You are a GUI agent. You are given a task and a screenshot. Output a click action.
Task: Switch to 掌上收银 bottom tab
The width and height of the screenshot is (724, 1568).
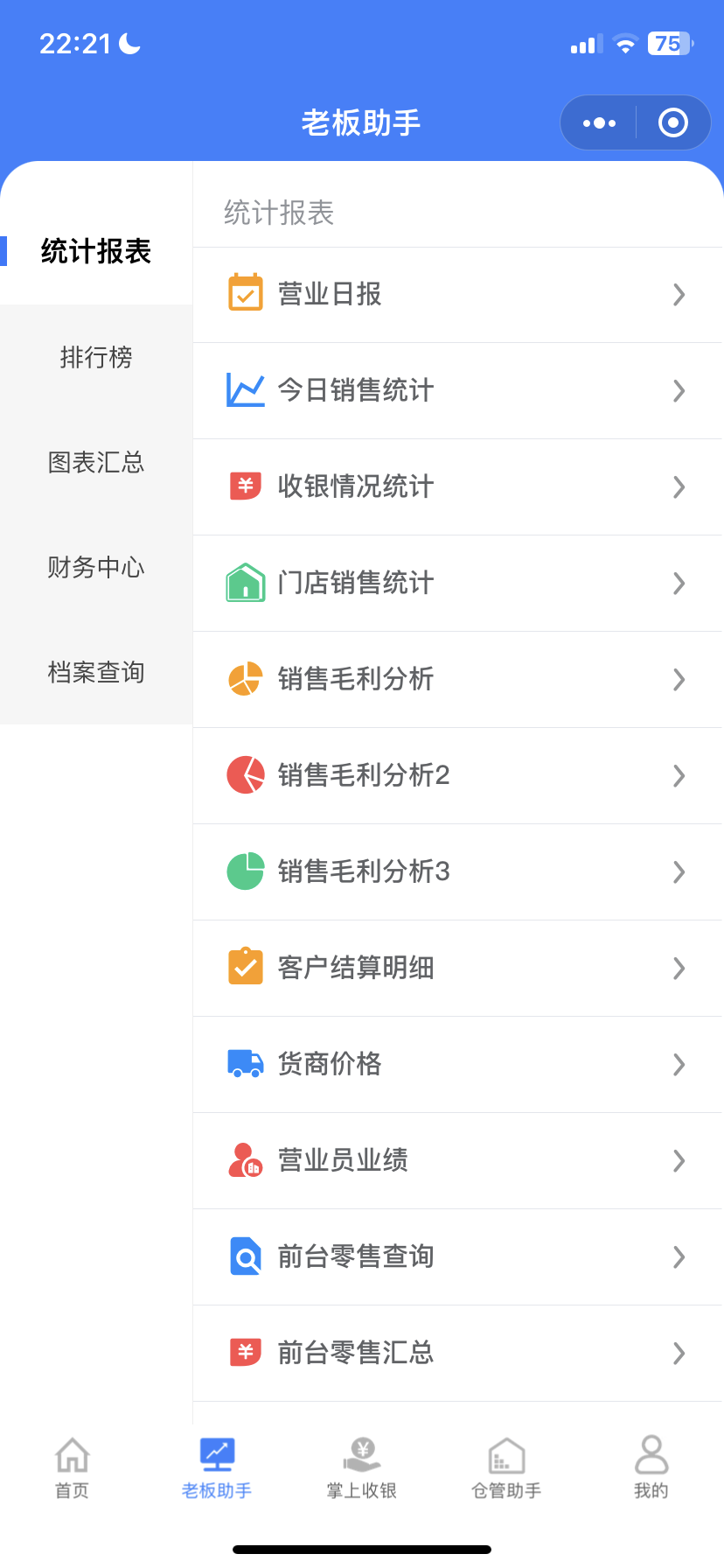[362, 1467]
